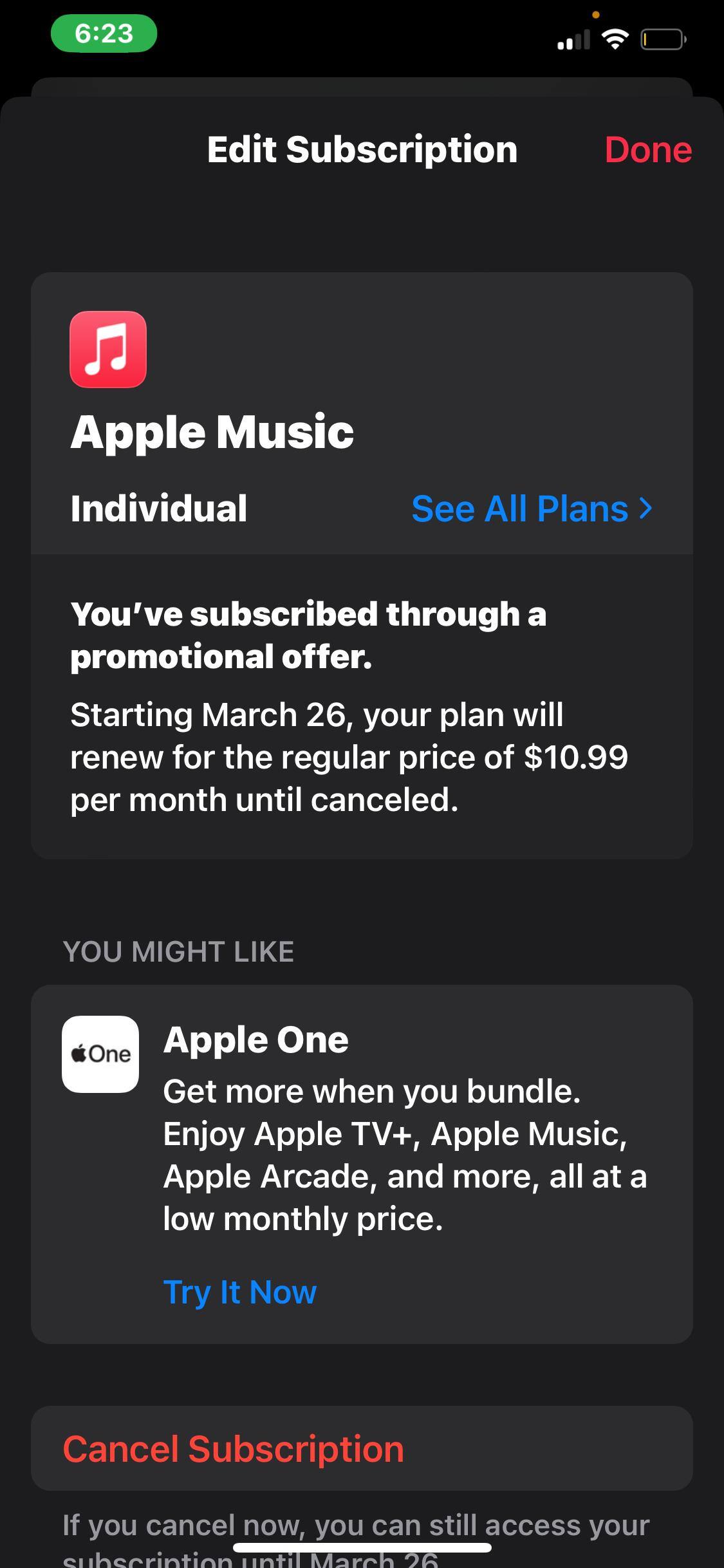Open See All Plans for Apple Music

tap(532, 509)
